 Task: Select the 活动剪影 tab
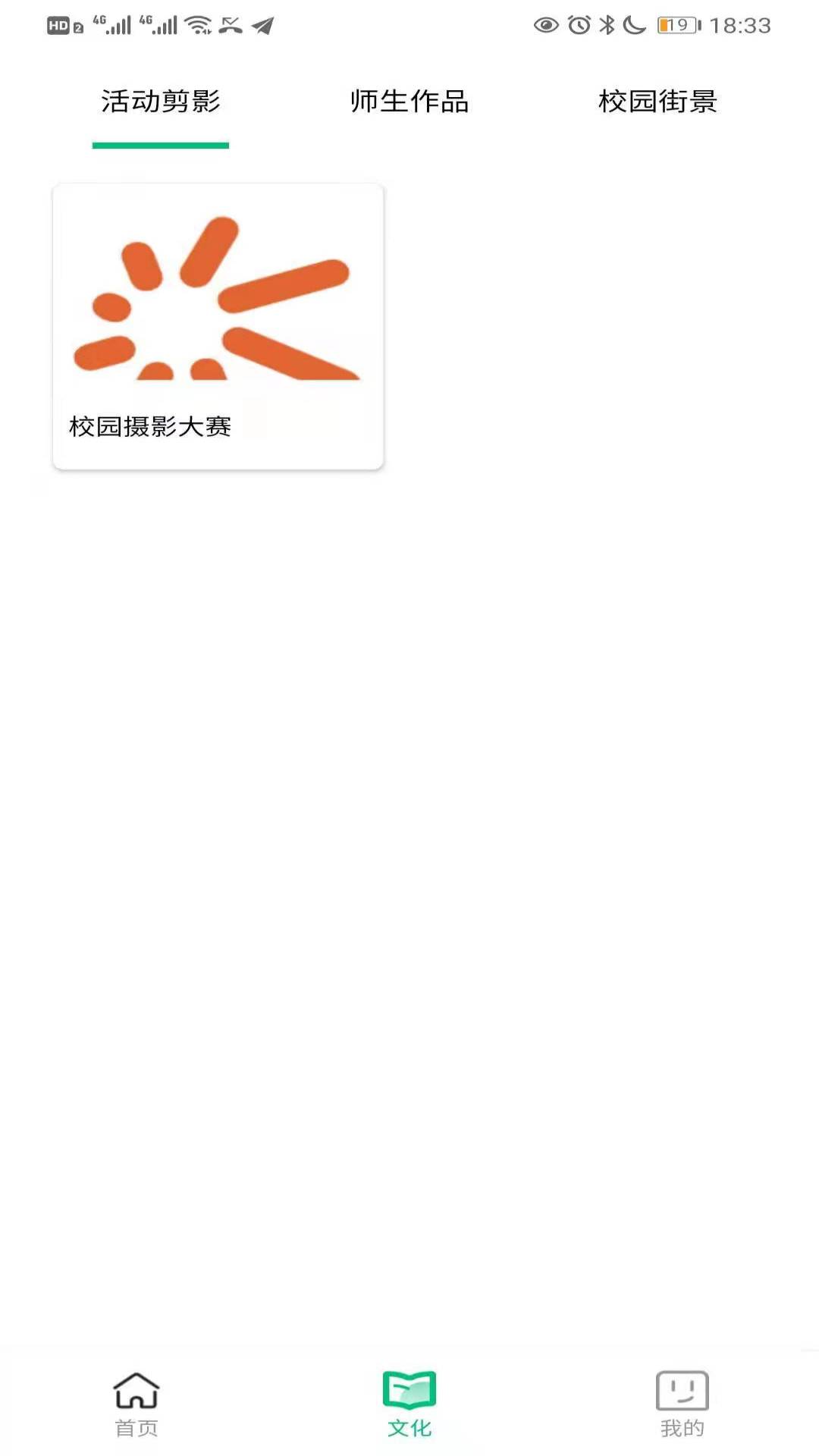coord(161,102)
